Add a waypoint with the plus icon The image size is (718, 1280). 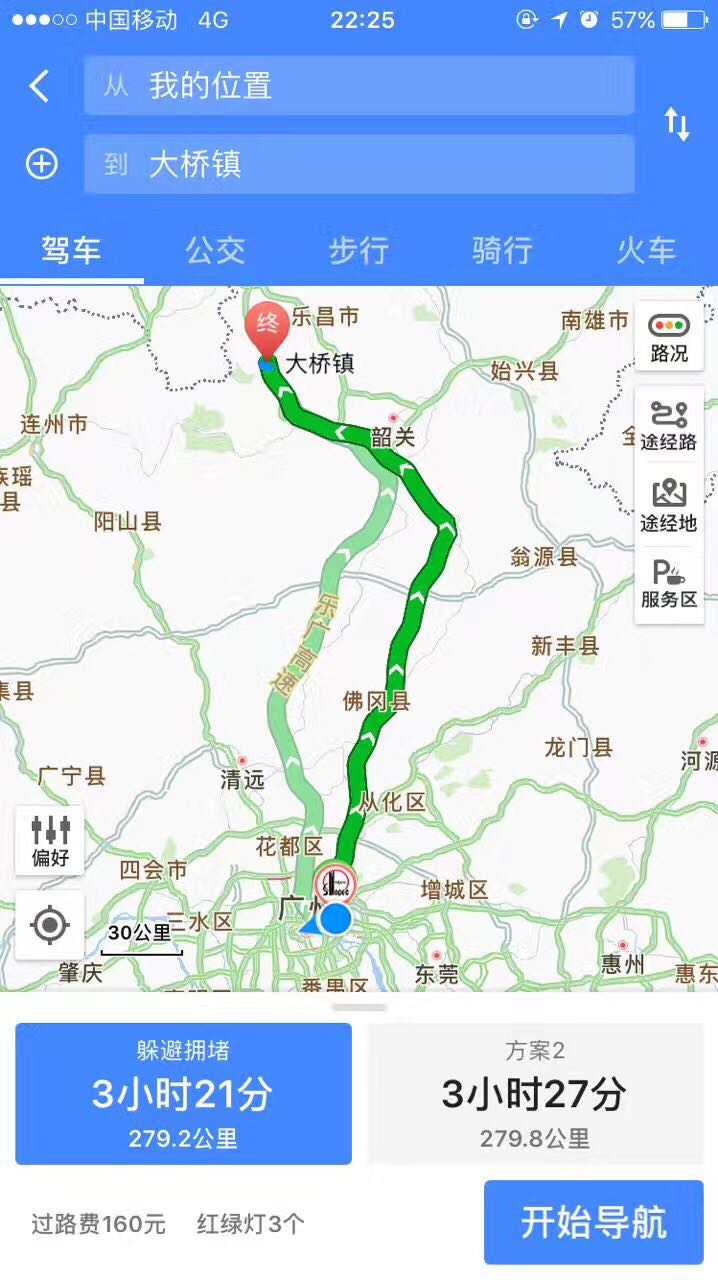(x=41, y=164)
